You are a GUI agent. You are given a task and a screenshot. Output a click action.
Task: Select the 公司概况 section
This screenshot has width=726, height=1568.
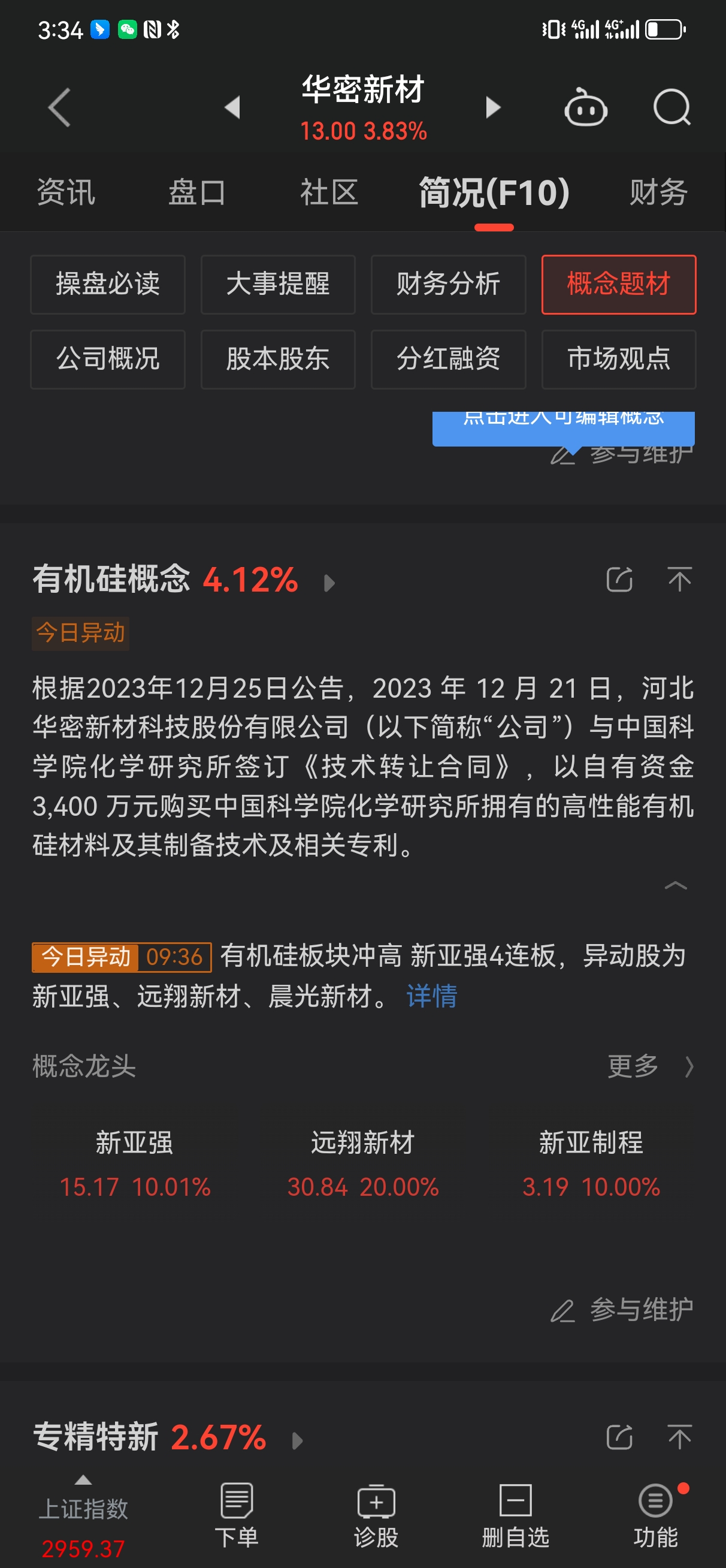pos(108,359)
